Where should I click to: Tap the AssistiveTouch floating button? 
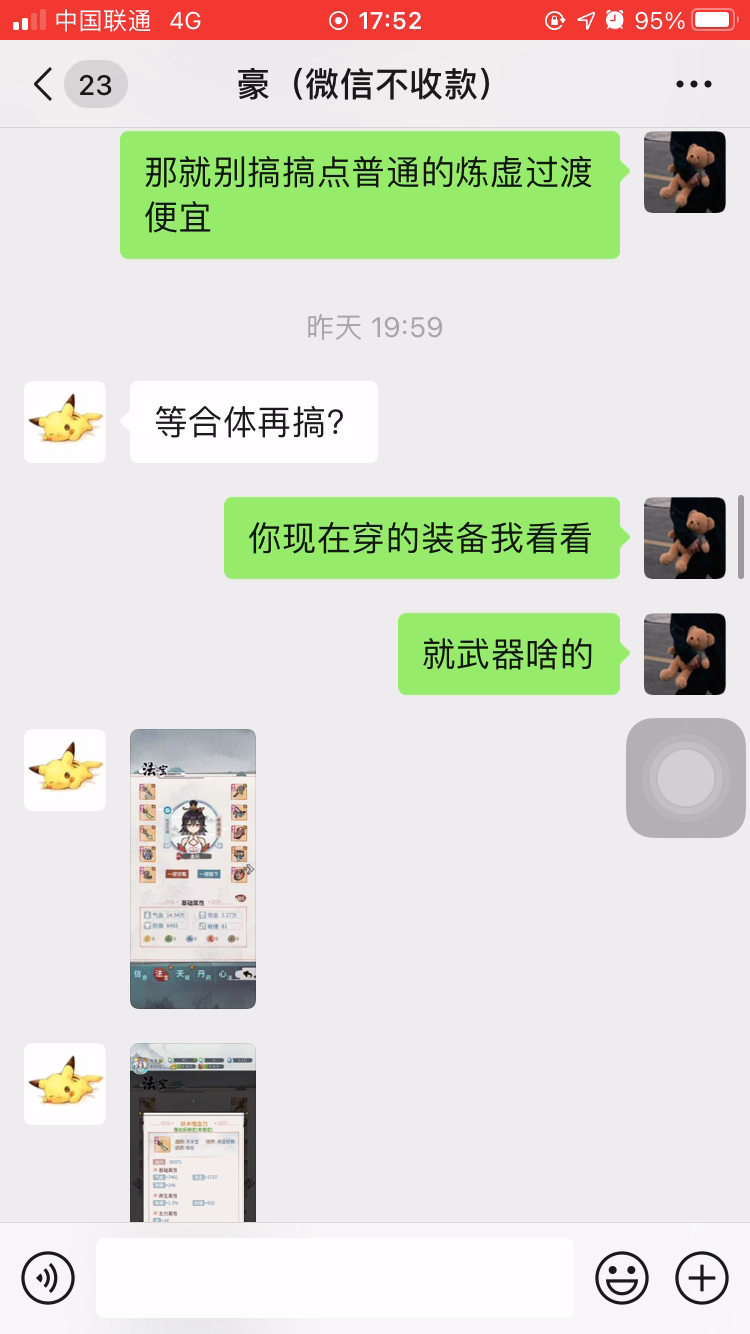pos(686,778)
